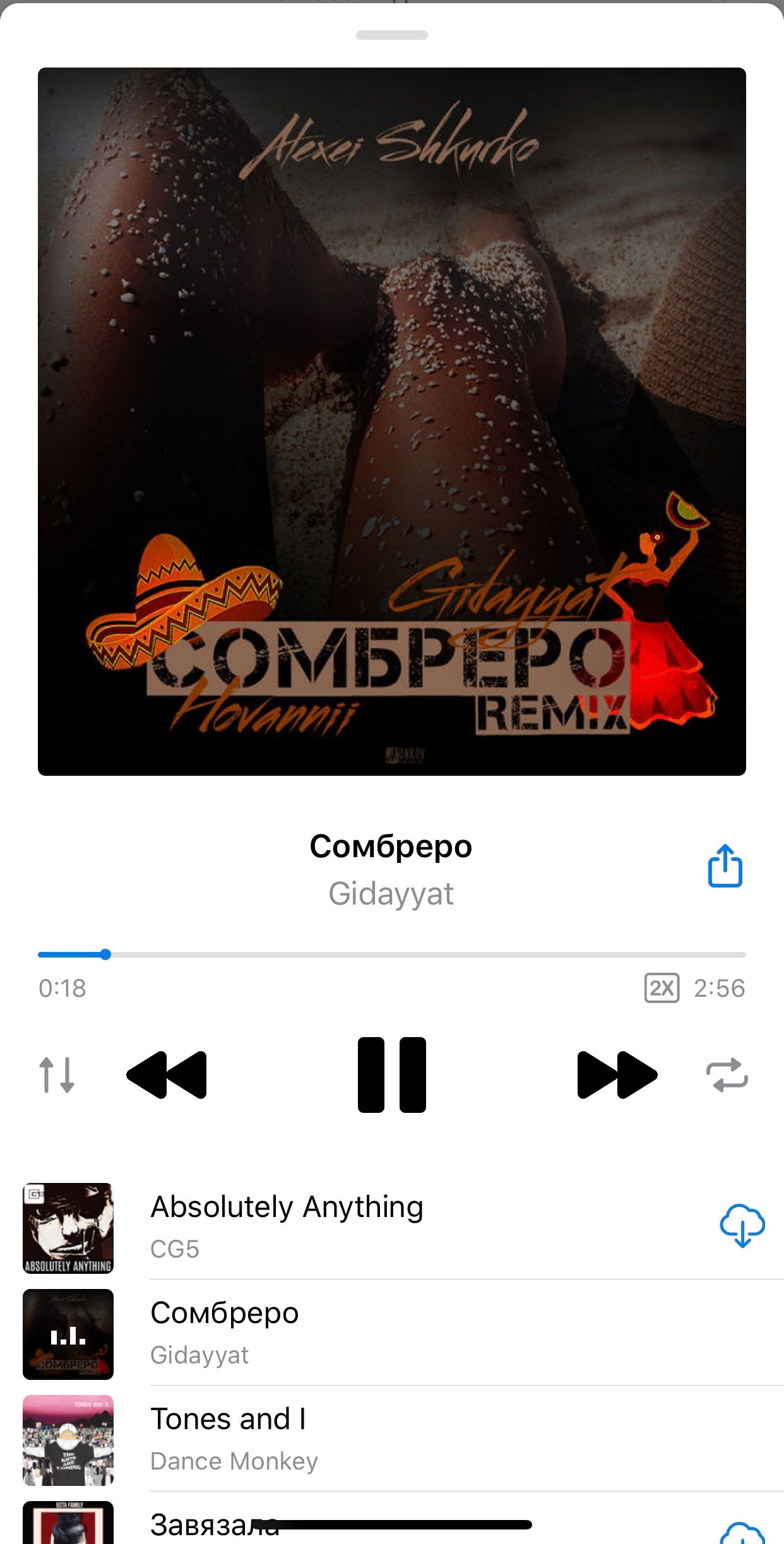Tap the playback progress bar
The width and height of the screenshot is (784, 1544).
(x=391, y=954)
